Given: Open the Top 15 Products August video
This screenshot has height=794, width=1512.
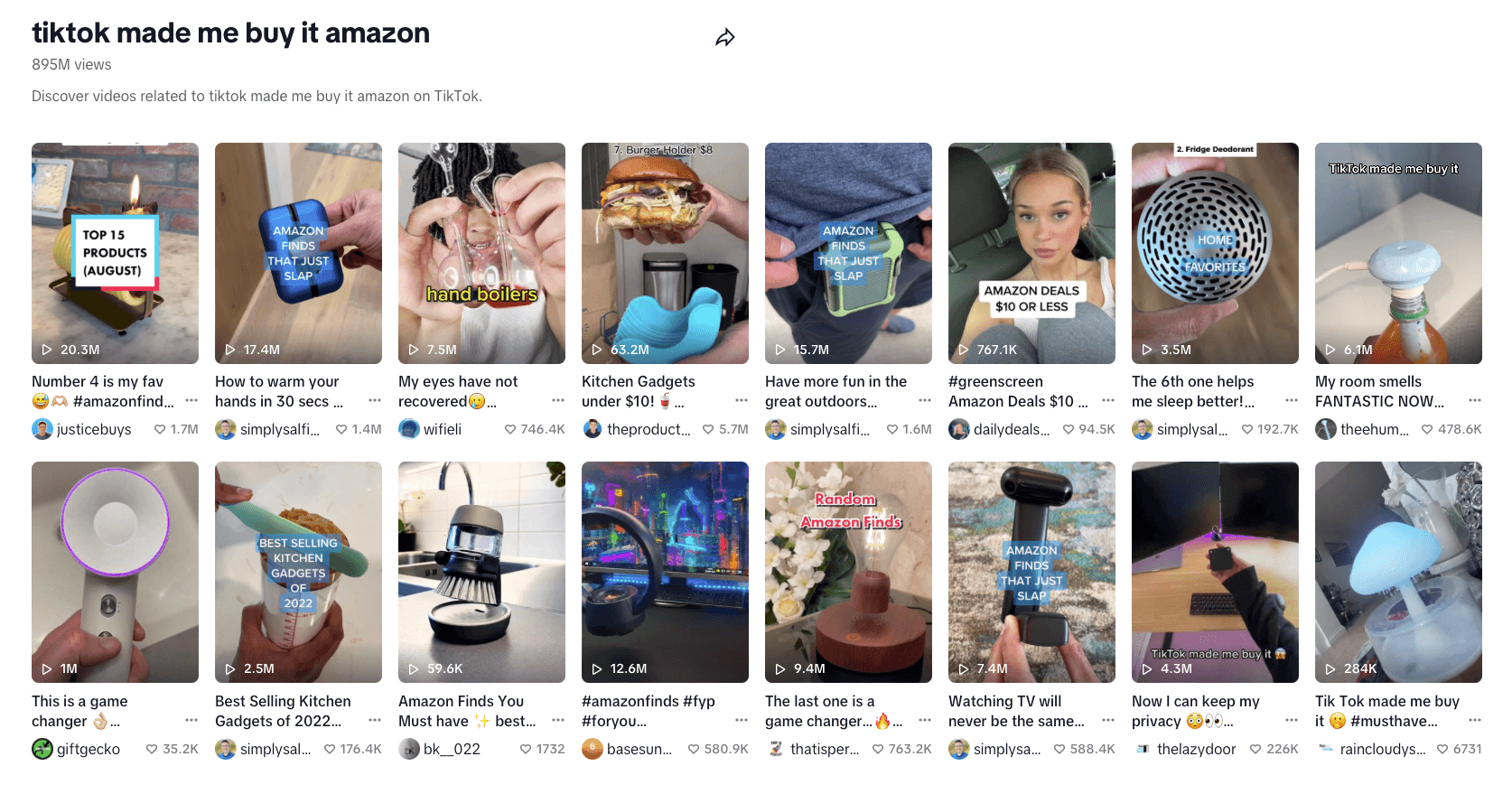Looking at the screenshot, I should click(115, 253).
